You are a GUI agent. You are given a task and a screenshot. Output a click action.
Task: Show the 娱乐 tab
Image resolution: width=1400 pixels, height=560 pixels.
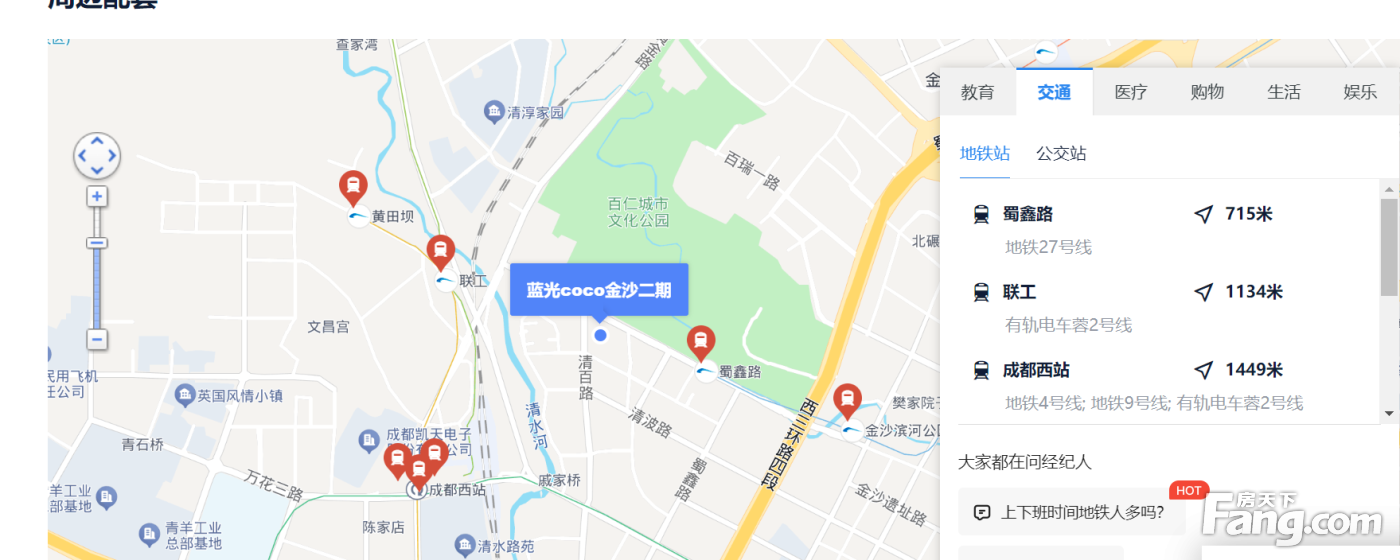coord(1360,92)
